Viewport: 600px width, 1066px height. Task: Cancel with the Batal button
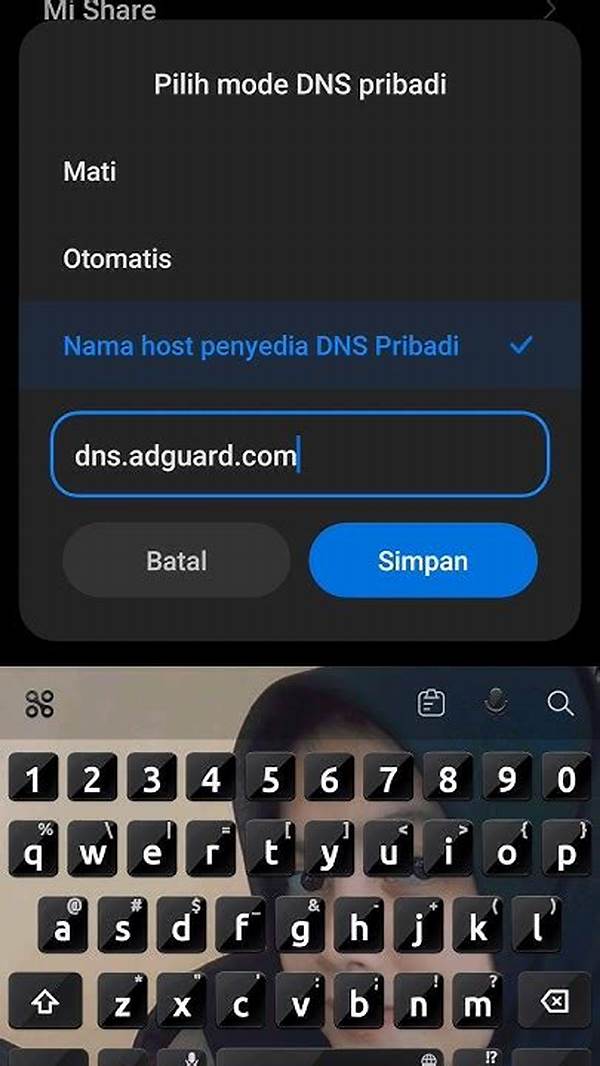[176, 561]
